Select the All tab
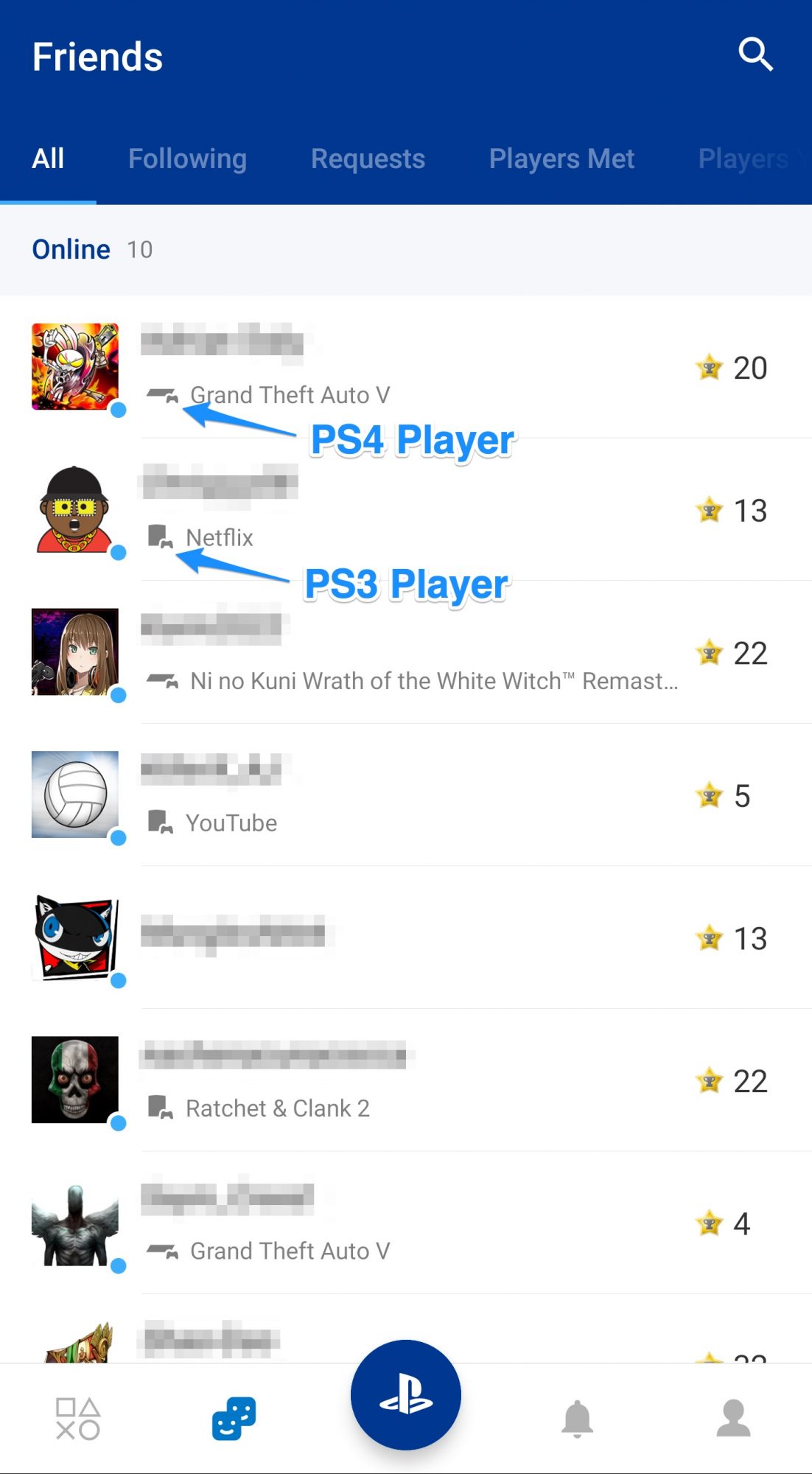 [48, 158]
